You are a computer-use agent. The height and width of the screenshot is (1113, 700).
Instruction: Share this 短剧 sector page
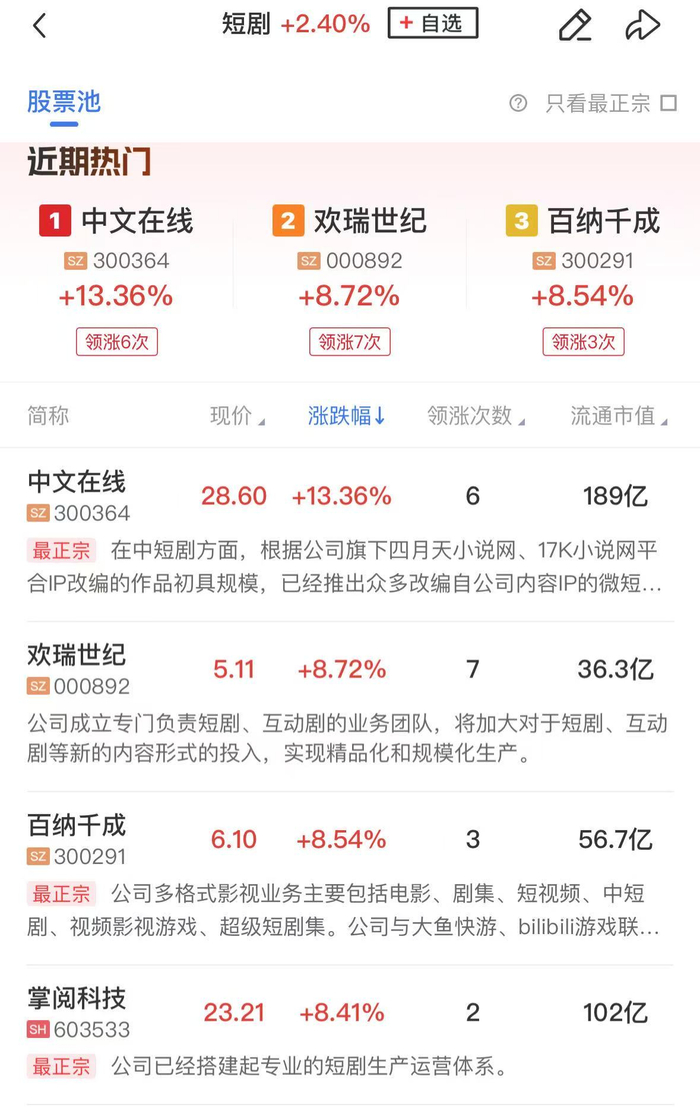(x=642, y=26)
